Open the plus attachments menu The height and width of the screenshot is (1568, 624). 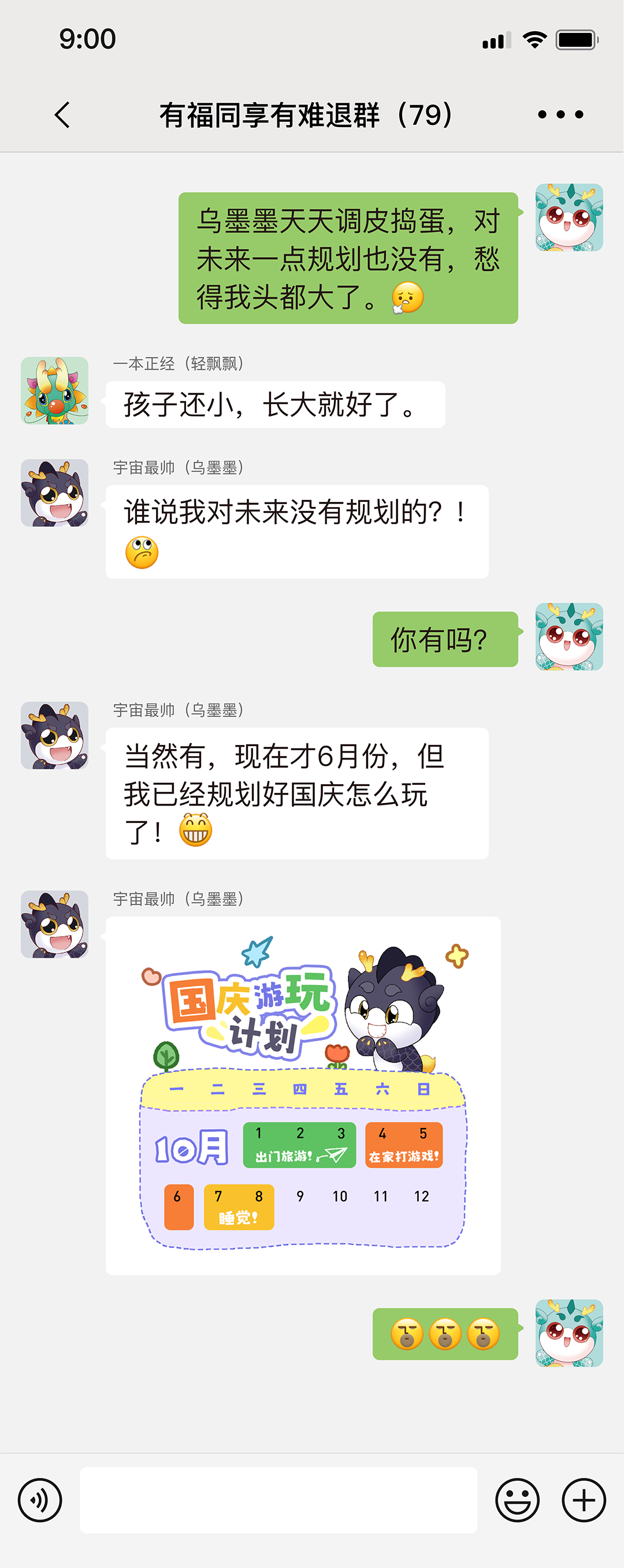coord(583,1500)
